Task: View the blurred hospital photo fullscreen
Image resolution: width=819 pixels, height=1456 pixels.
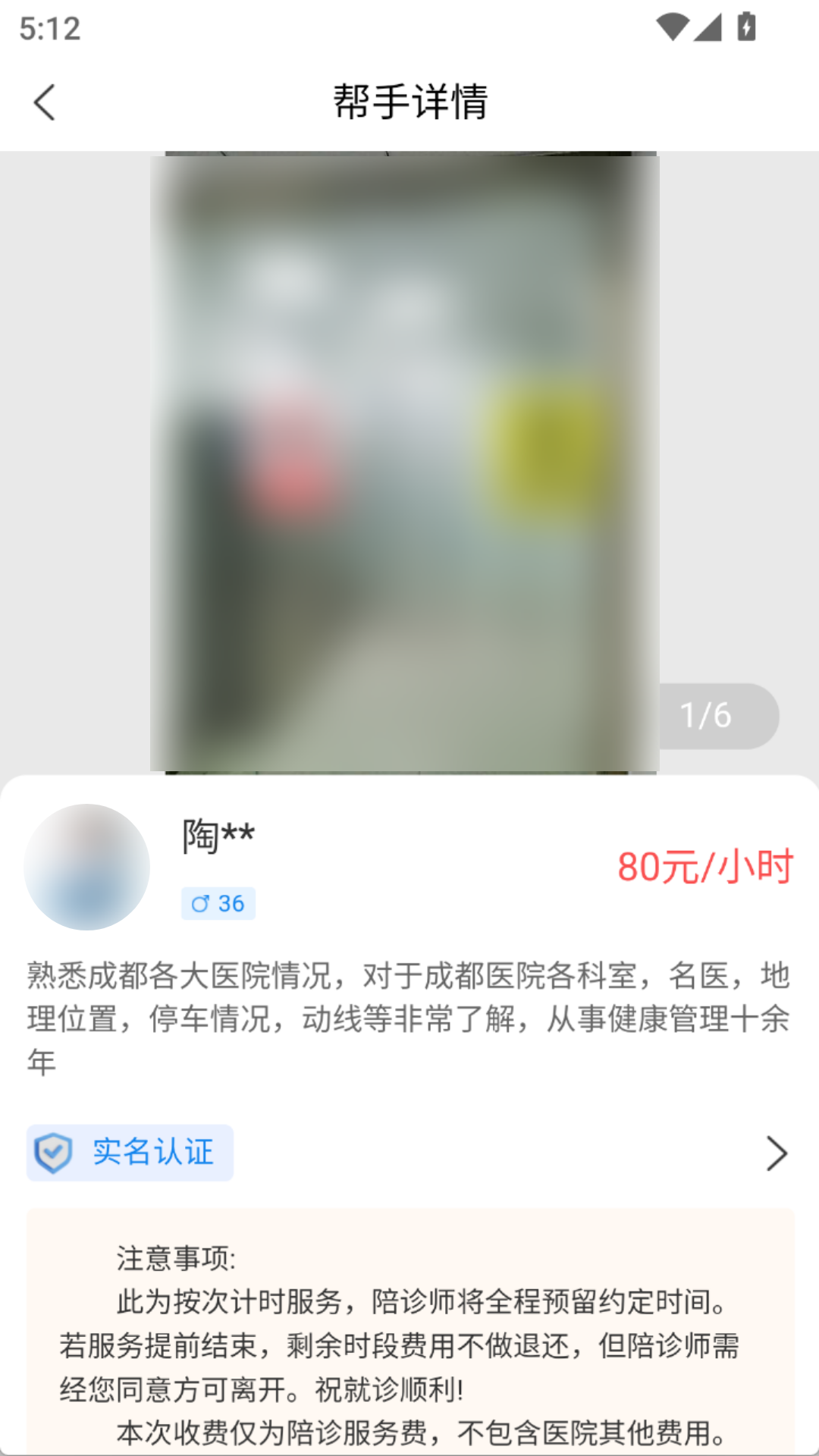Action: click(x=409, y=455)
